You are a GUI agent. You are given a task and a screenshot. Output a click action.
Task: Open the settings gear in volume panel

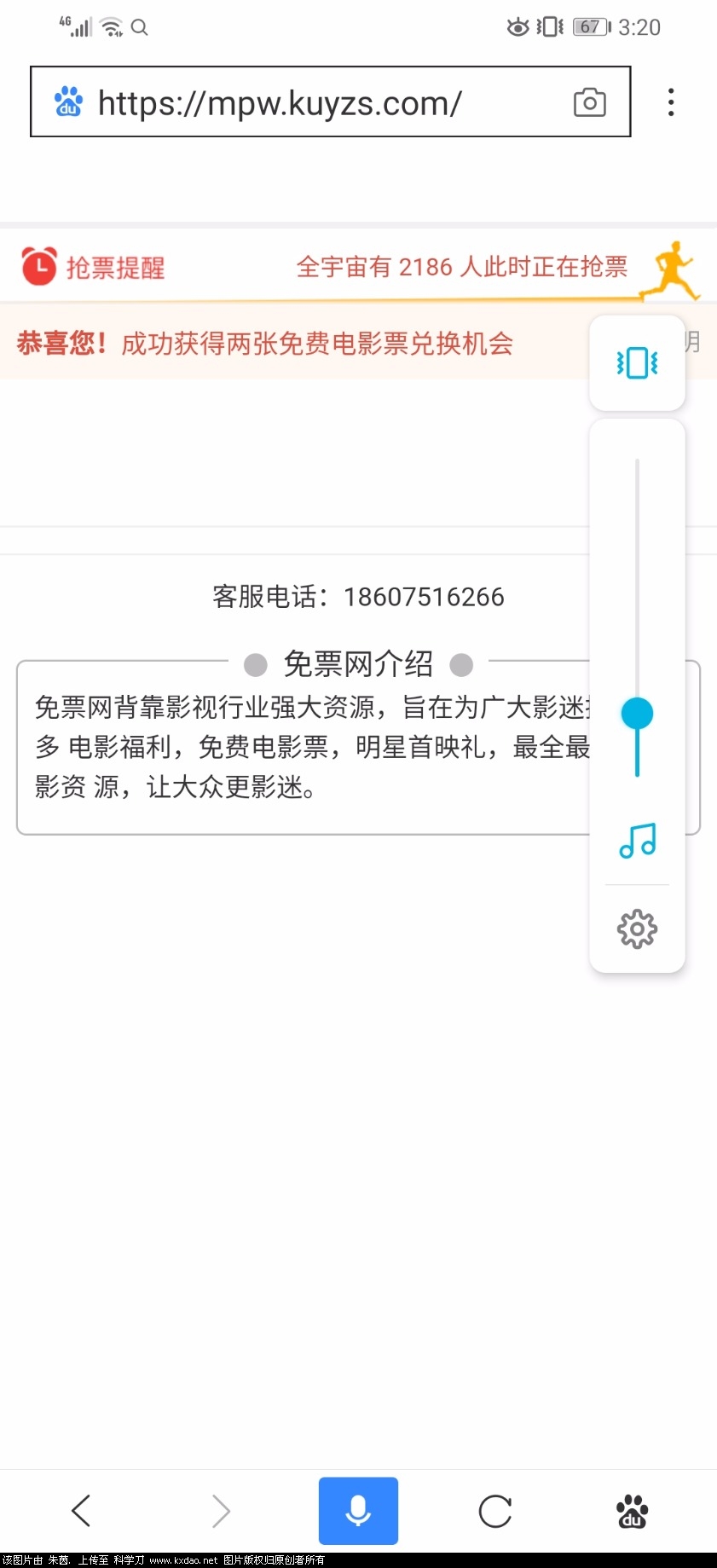pyautogui.click(x=637, y=929)
